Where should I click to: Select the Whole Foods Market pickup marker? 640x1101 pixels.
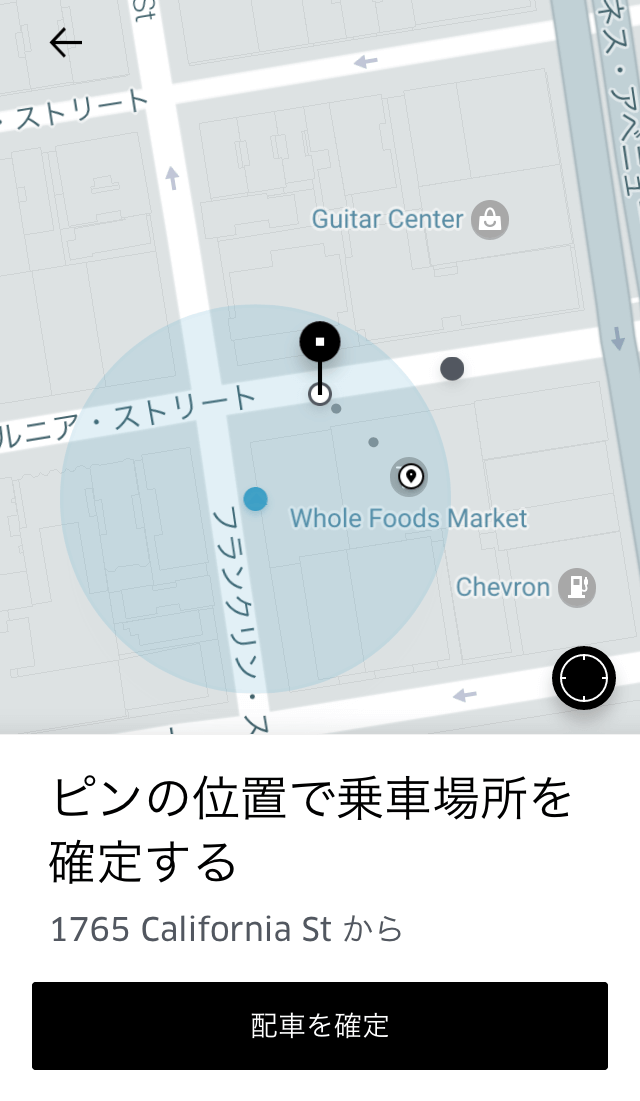(x=409, y=476)
